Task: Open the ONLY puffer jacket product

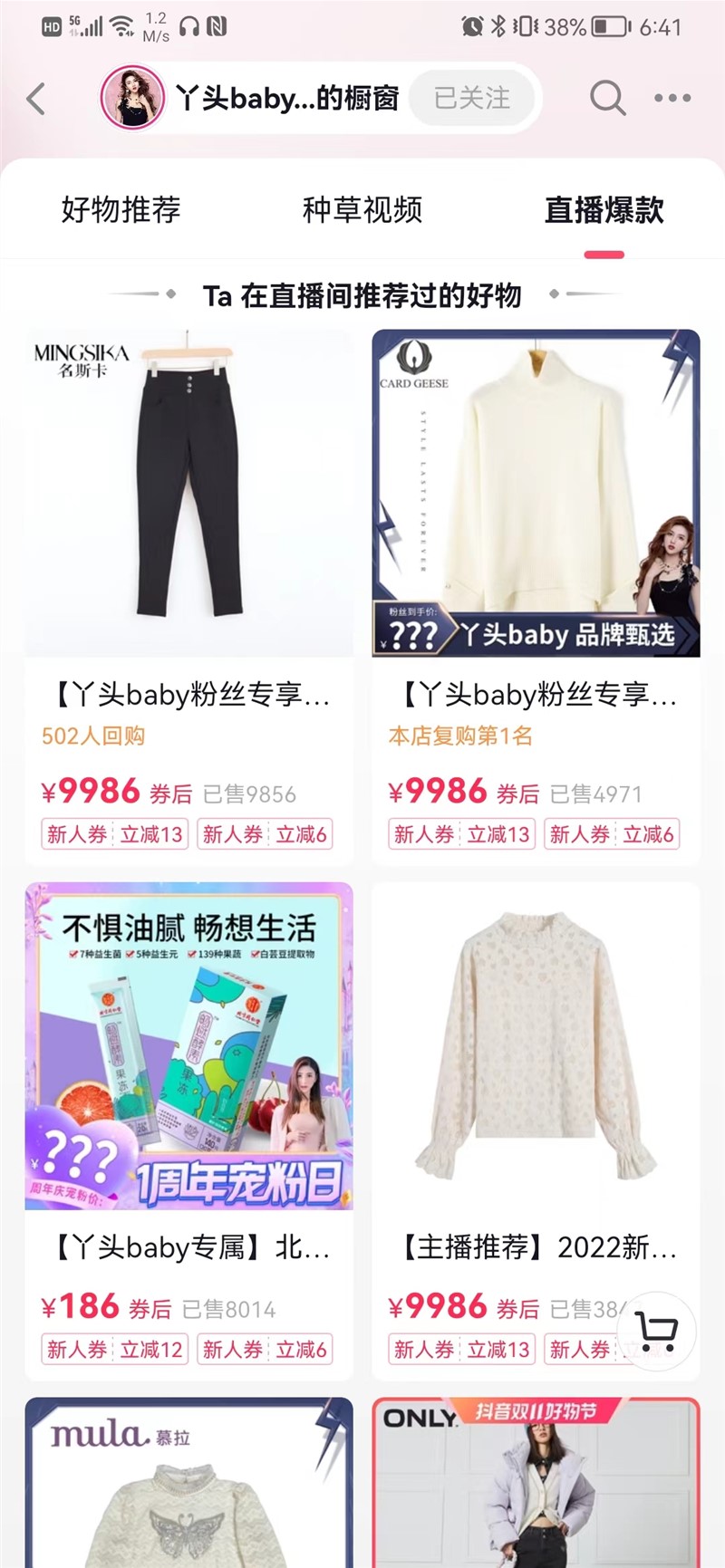Action: [536, 1486]
